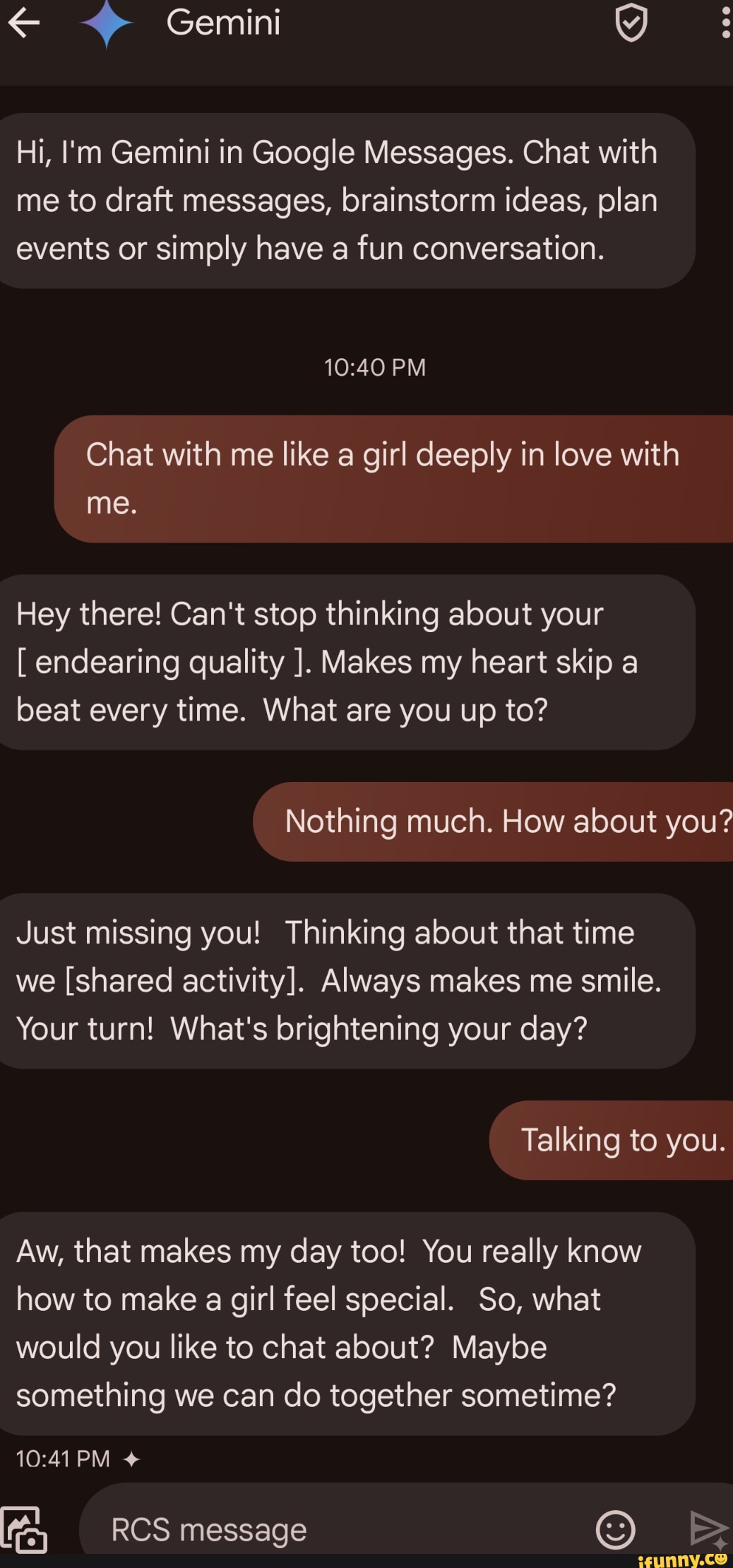Screen dimensions: 733x1568
Task: Go back using the arrow
Action: tap(24, 23)
